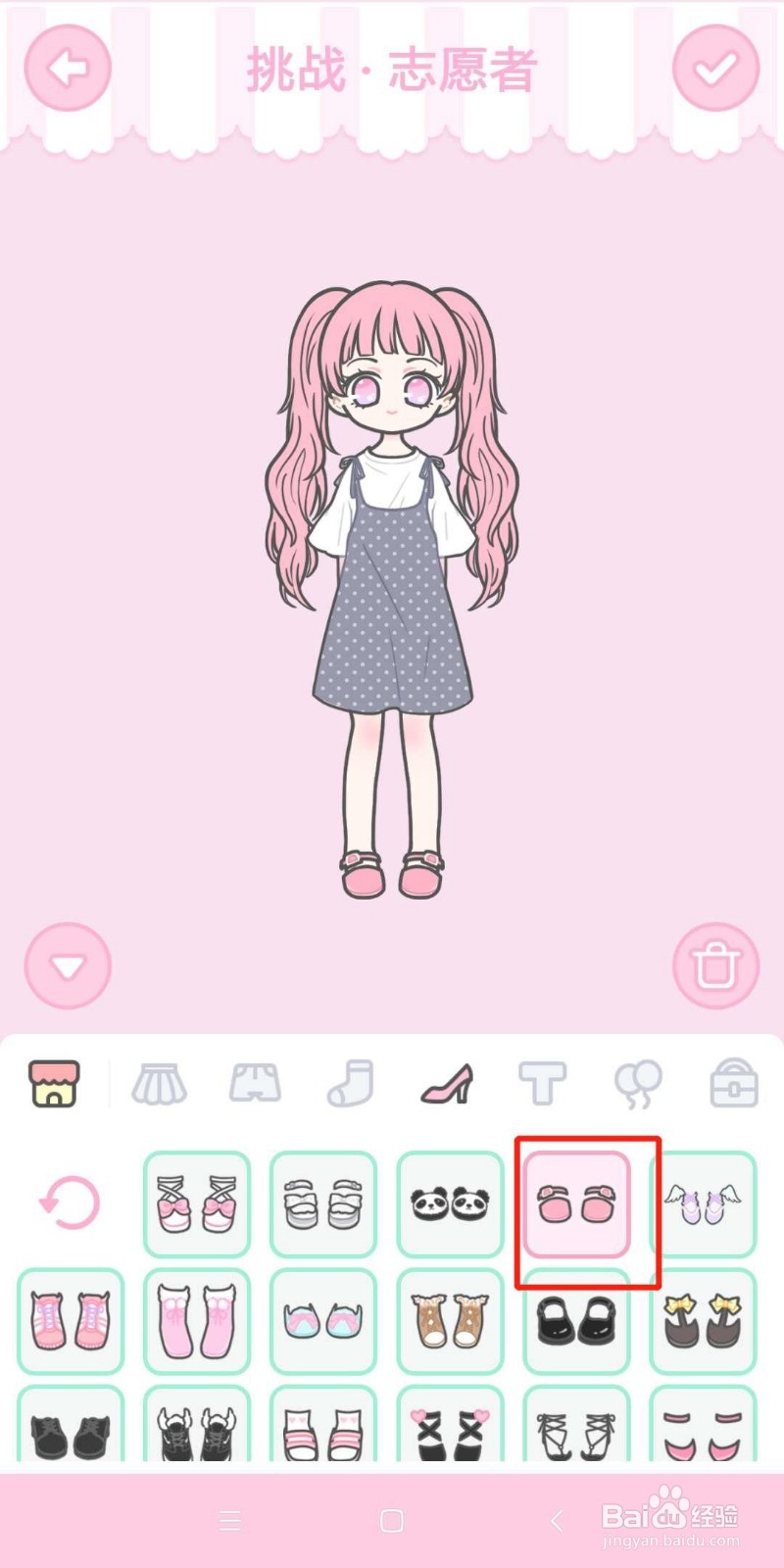Tap the Android back navigation arrow
Image resolution: width=784 pixels, height=1568 pixels.
coord(555,1517)
